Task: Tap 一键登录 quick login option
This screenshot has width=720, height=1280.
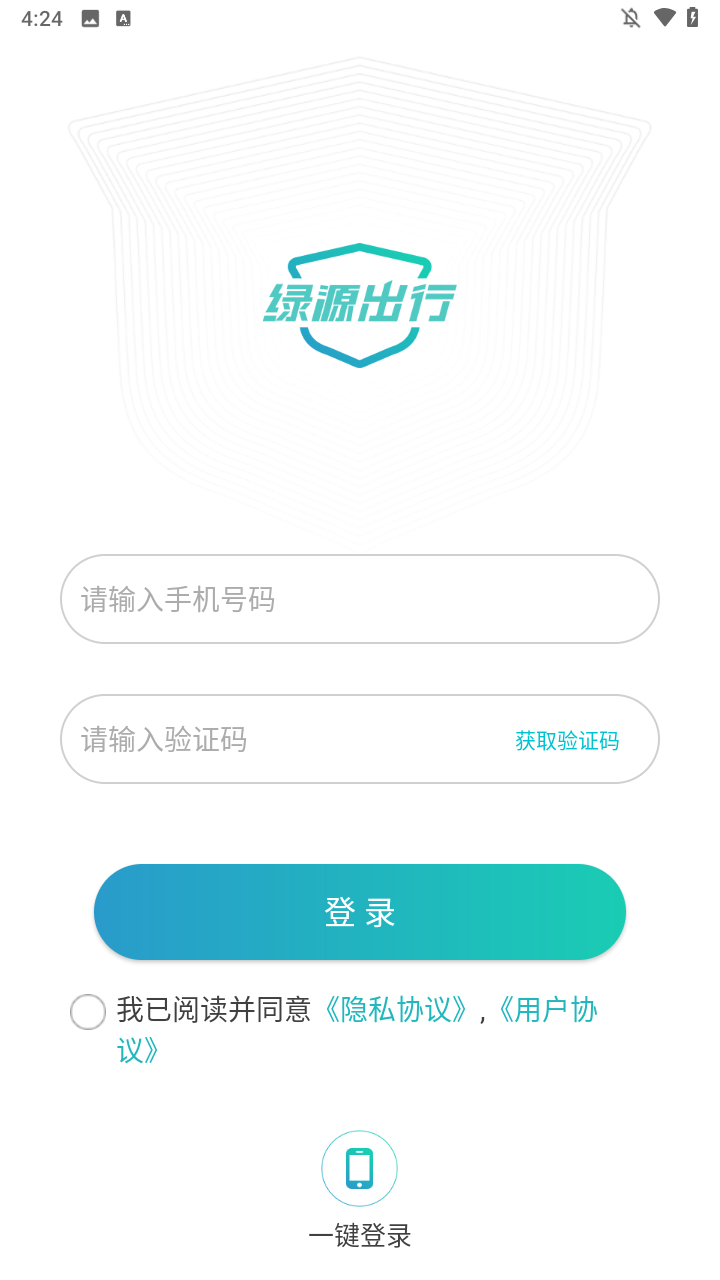Action: coord(359,1236)
